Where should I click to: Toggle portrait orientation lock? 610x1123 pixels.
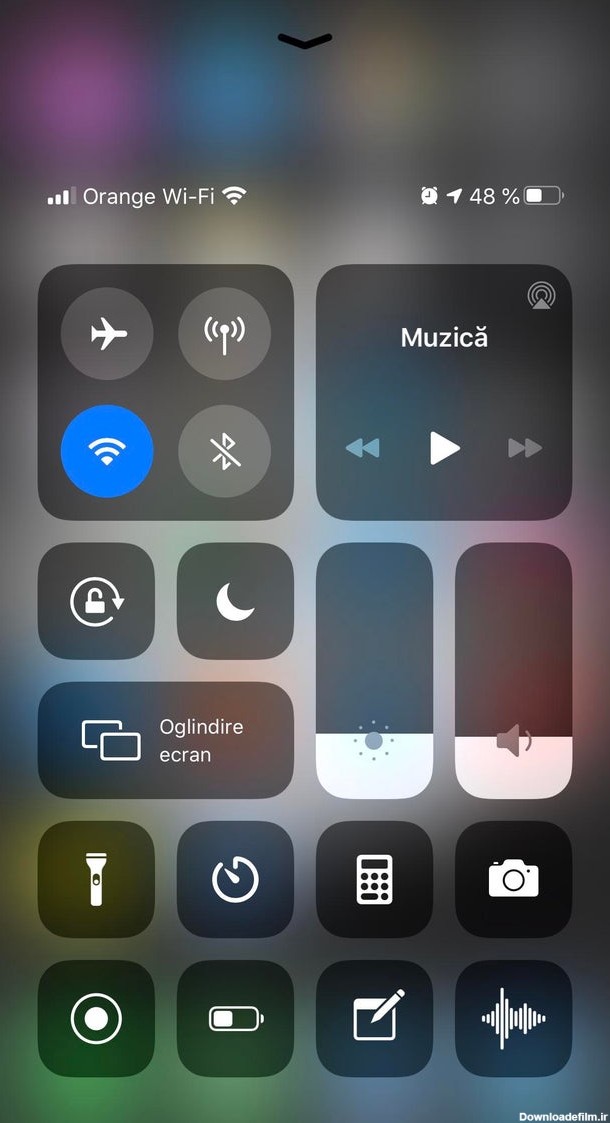[x=96, y=601]
